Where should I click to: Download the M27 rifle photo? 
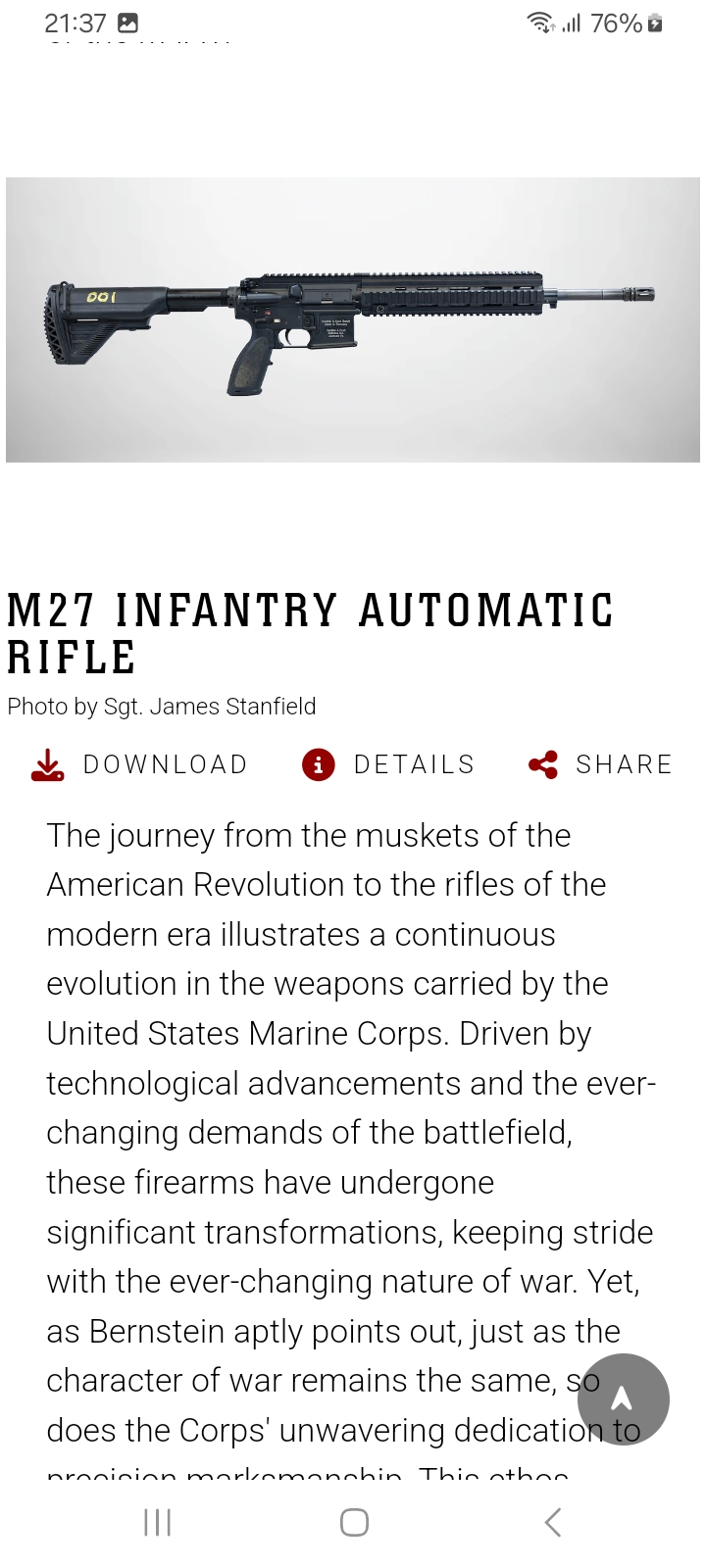coord(139,764)
